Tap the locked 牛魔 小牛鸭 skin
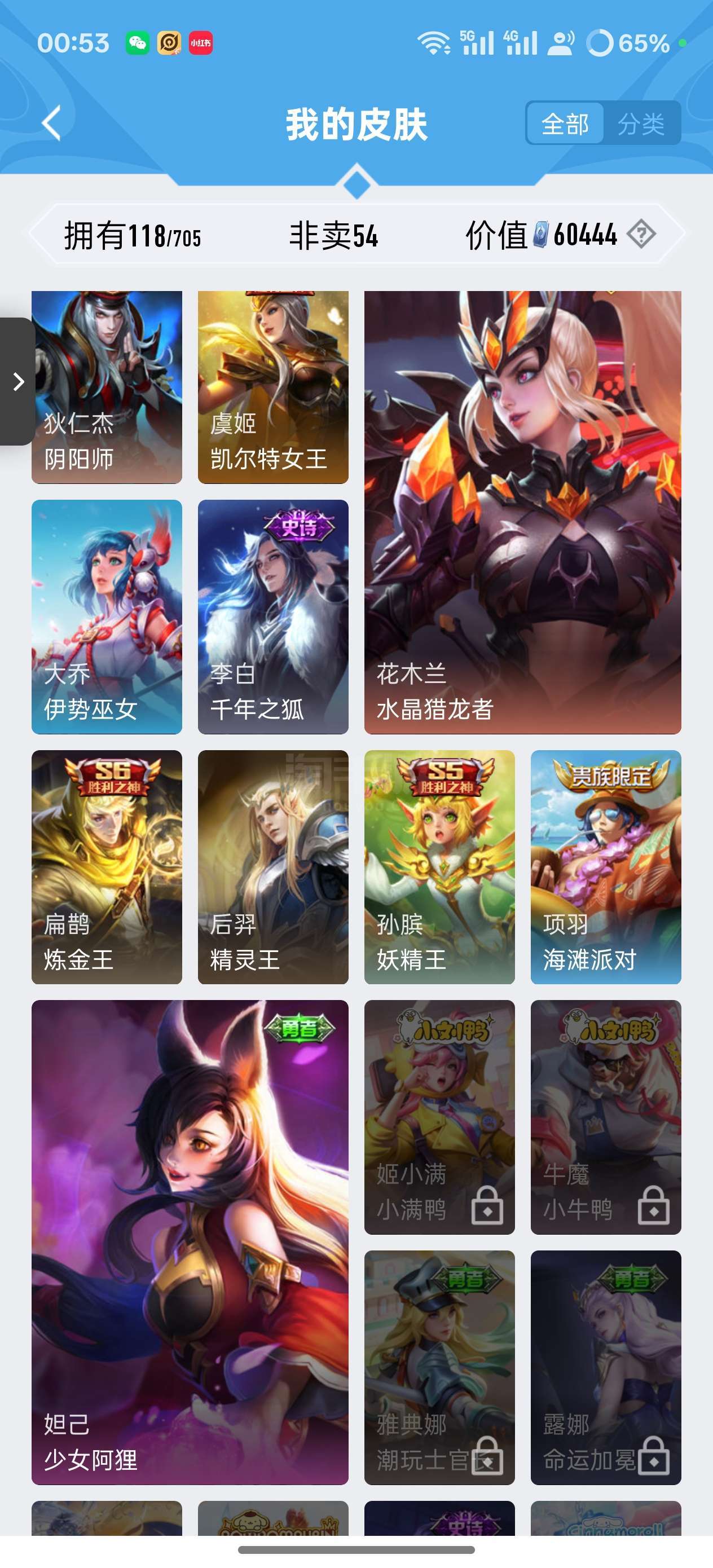This screenshot has height=1568, width=713. point(606,1117)
